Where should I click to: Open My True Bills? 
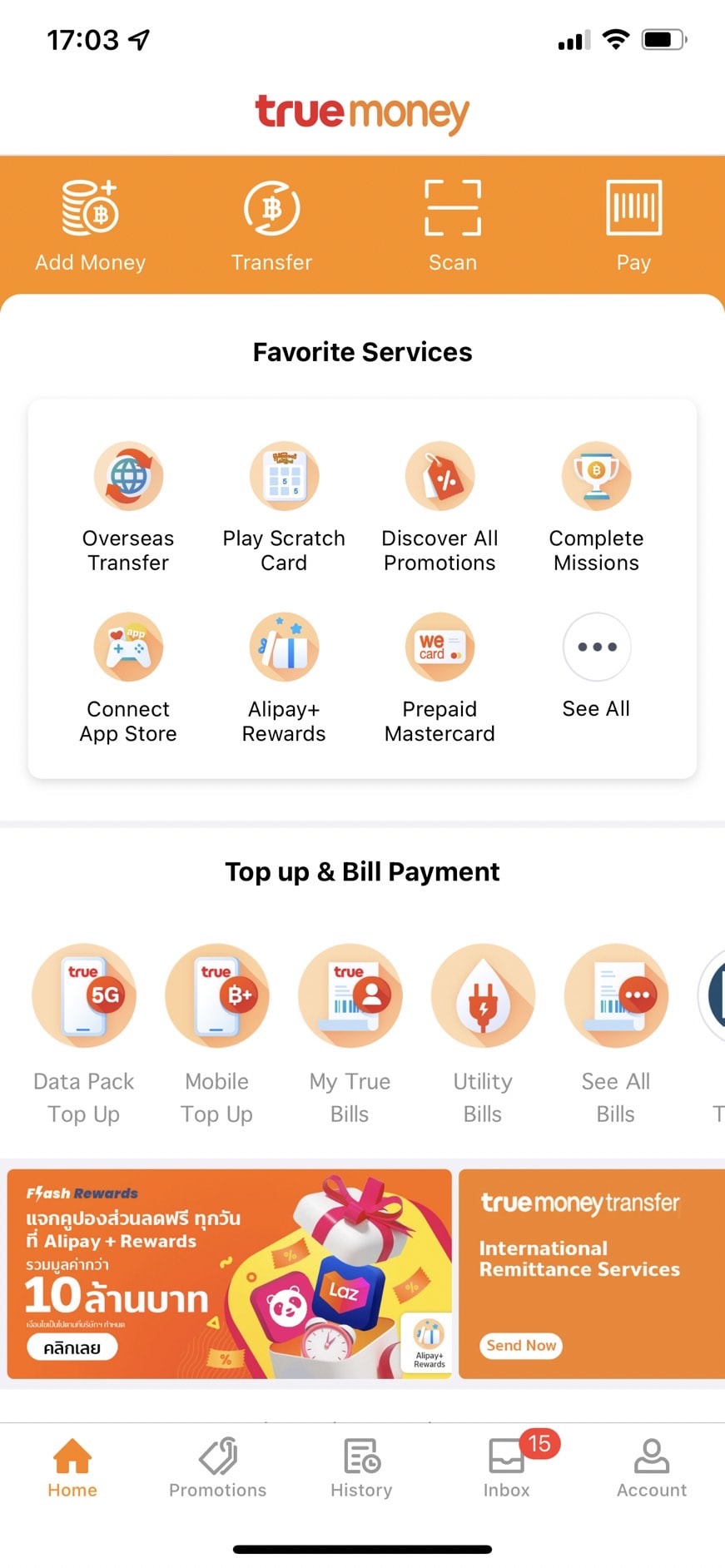pos(350,1032)
